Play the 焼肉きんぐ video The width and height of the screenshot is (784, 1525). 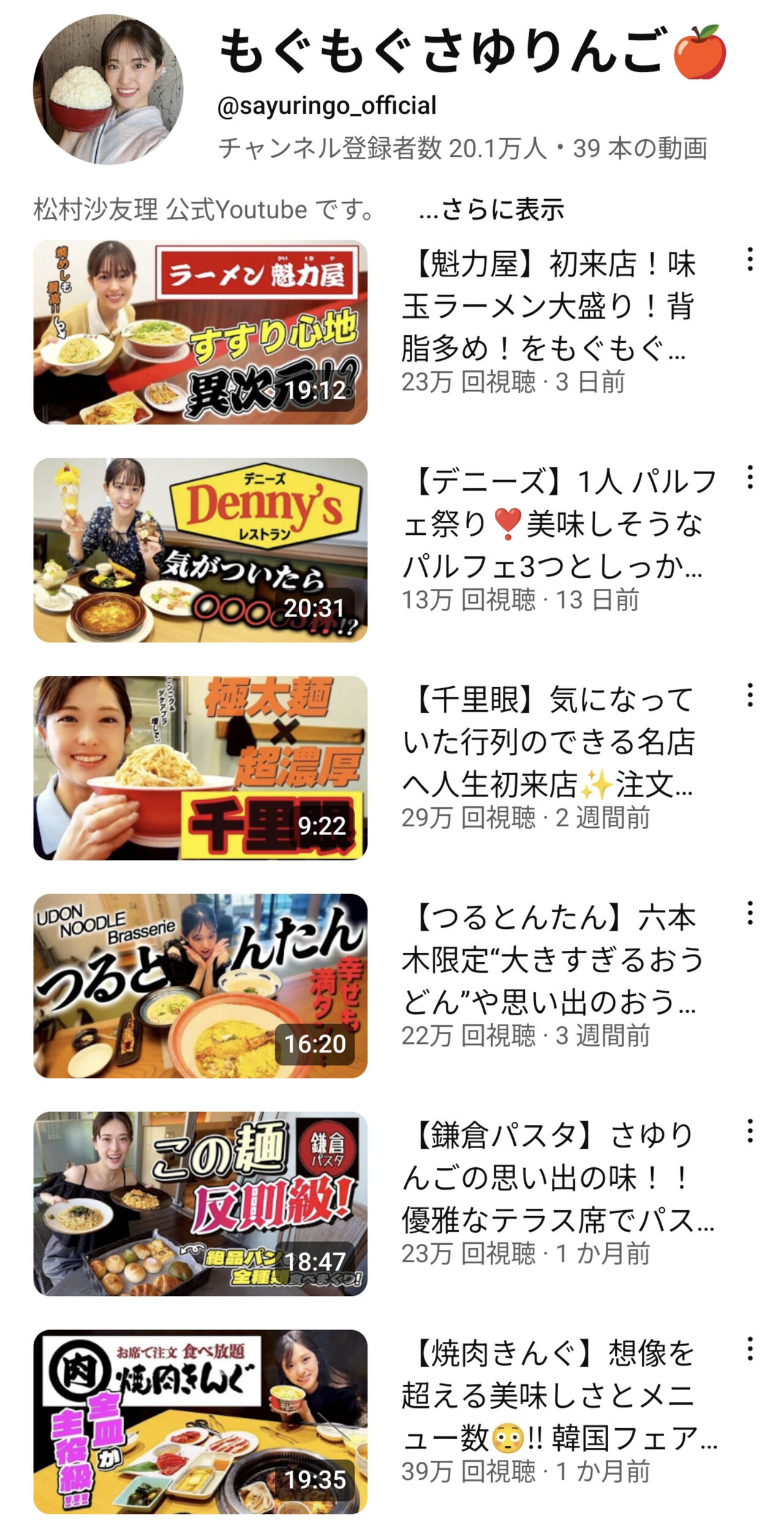tap(200, 1421)
